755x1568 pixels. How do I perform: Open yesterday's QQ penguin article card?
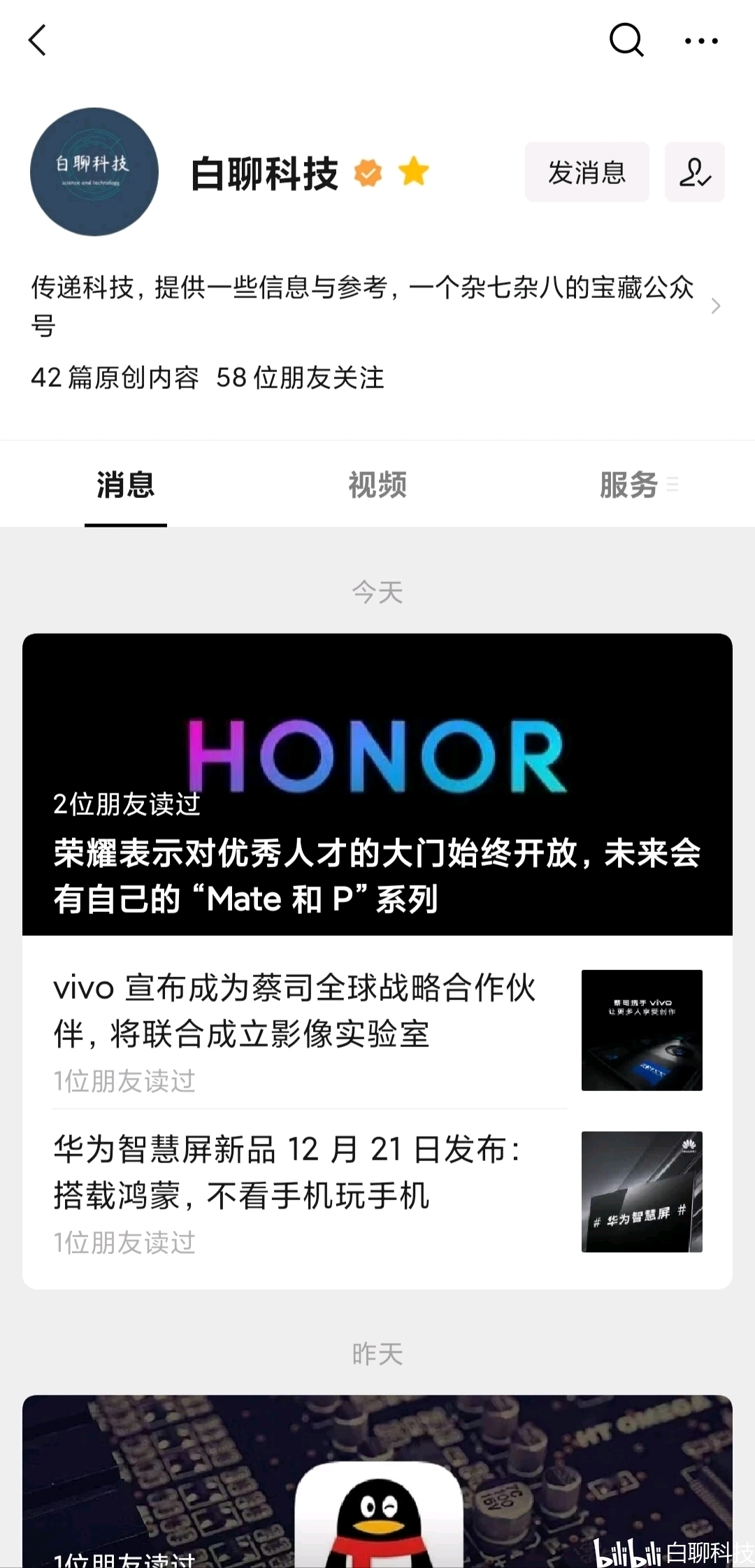(377, 1483)
